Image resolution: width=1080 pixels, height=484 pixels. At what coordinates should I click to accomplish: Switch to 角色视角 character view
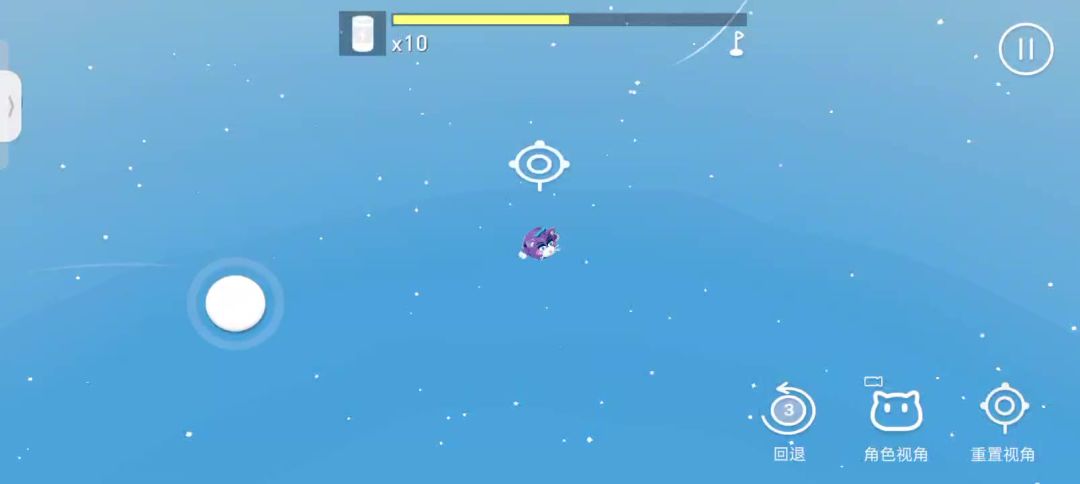tap(896, 411)
